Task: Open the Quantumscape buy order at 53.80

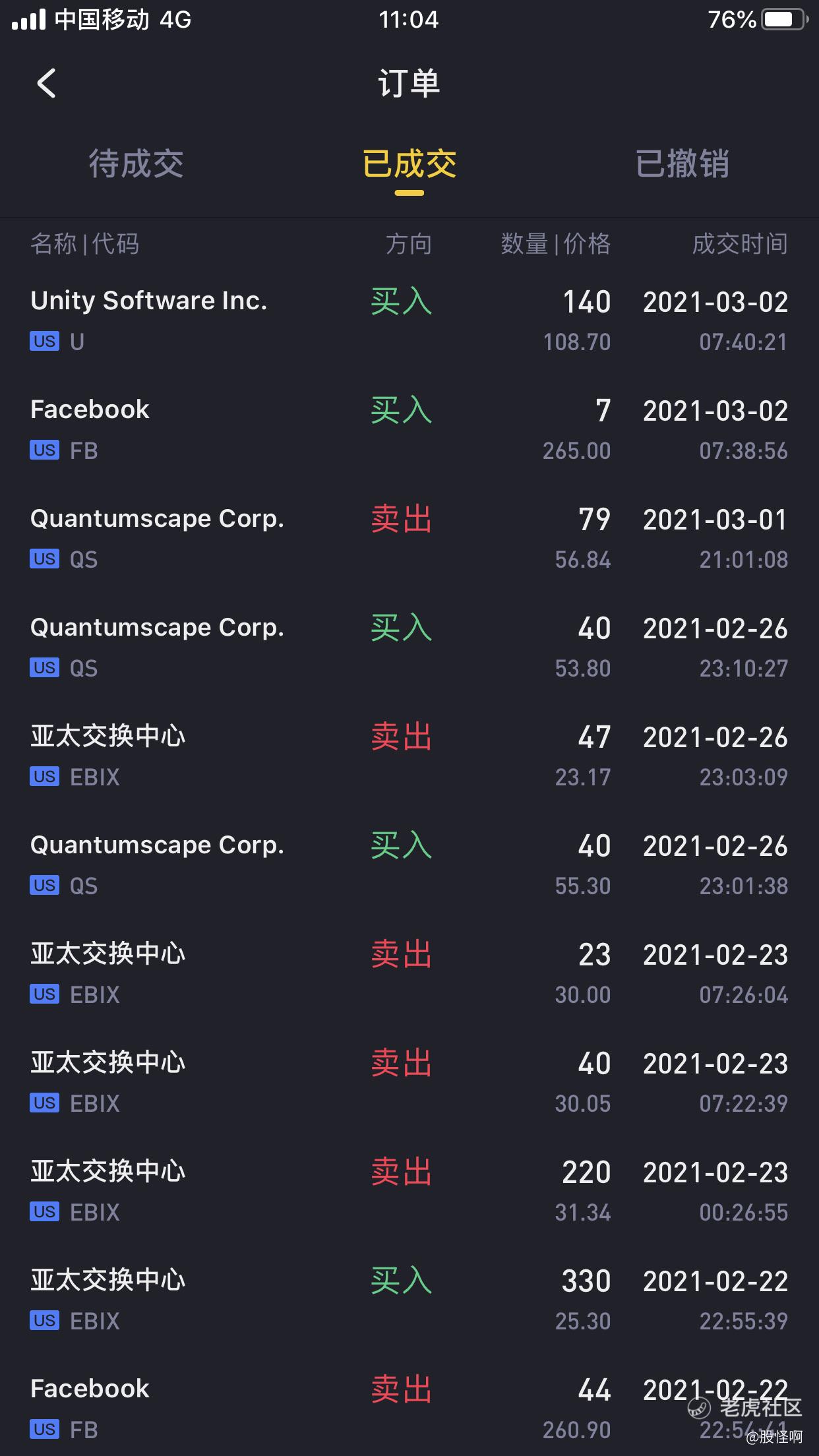Action: click(x=409, y=647)
